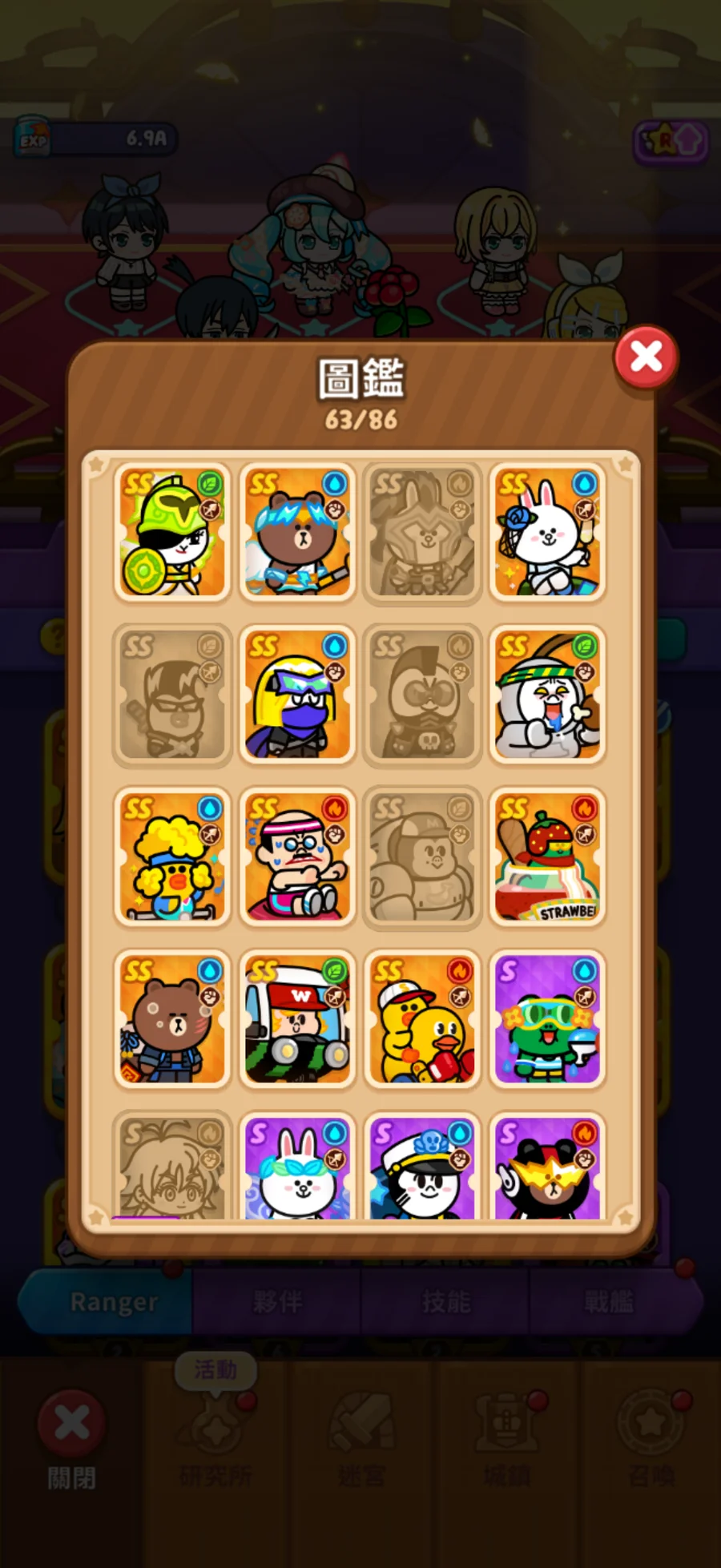Close the 圖鑑 collection dialog

point(646,357)
